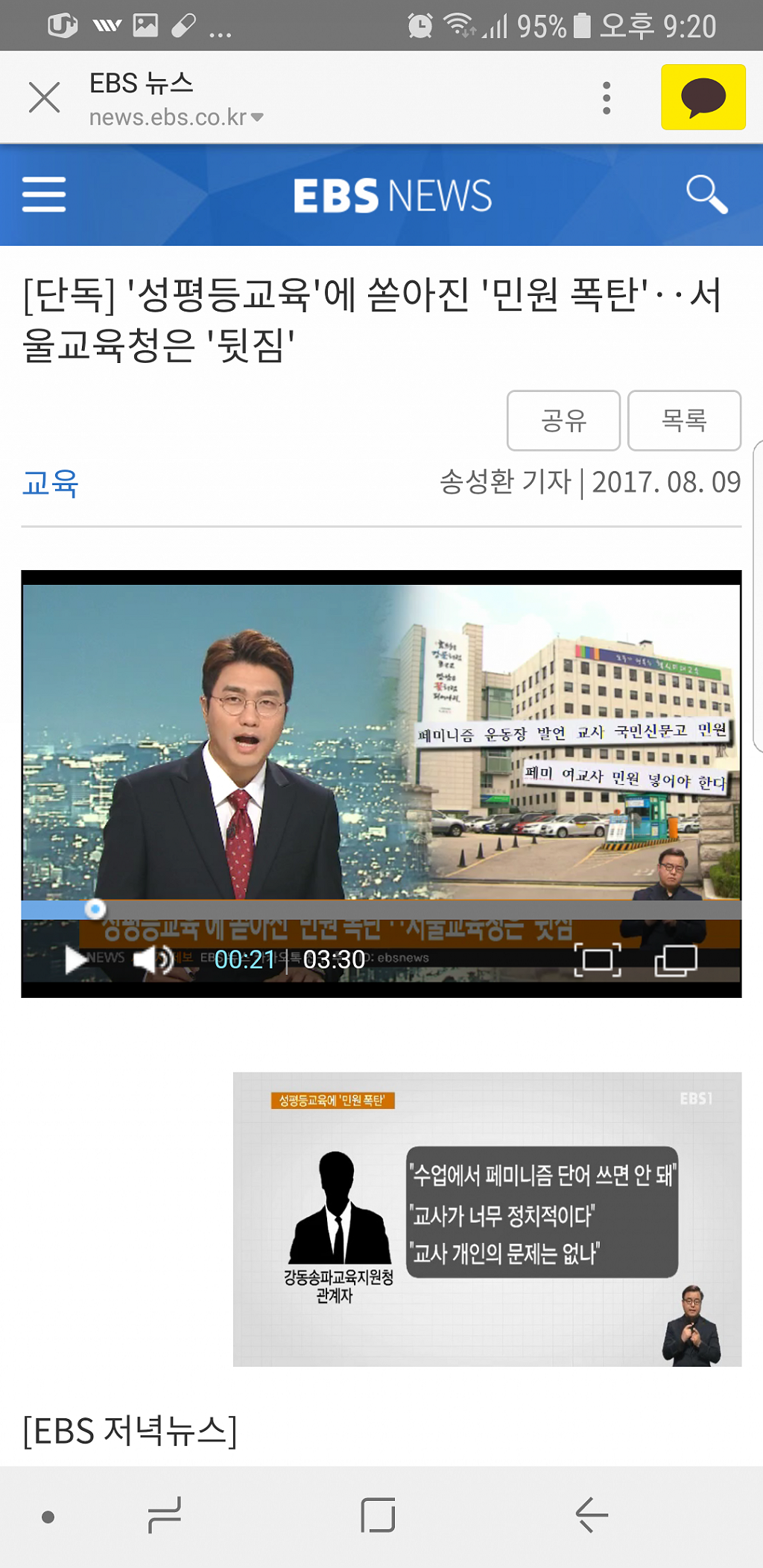Go to the article list via 목록
This screenshot has height=1568, width=763.
coord(684,420)
